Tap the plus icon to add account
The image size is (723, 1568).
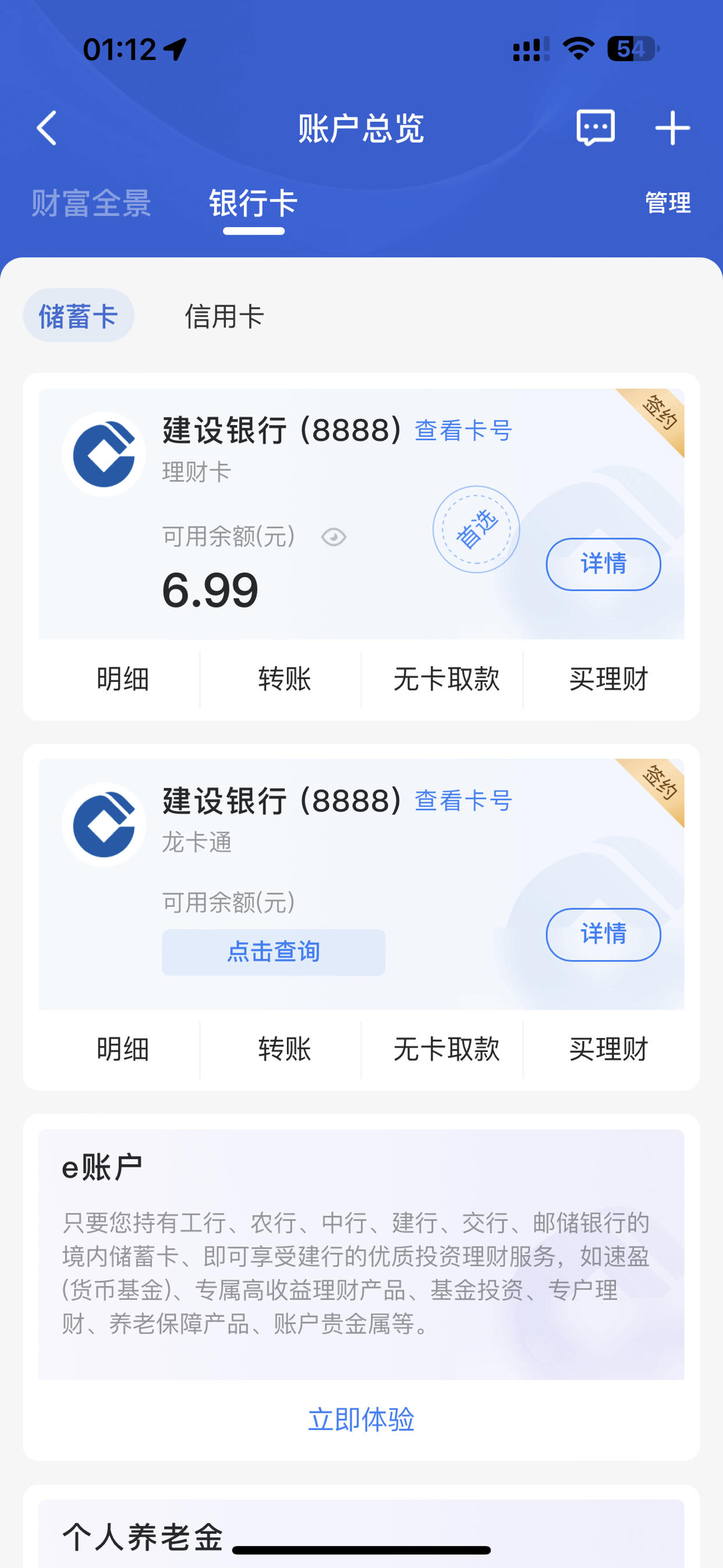[x=672, y=128]
